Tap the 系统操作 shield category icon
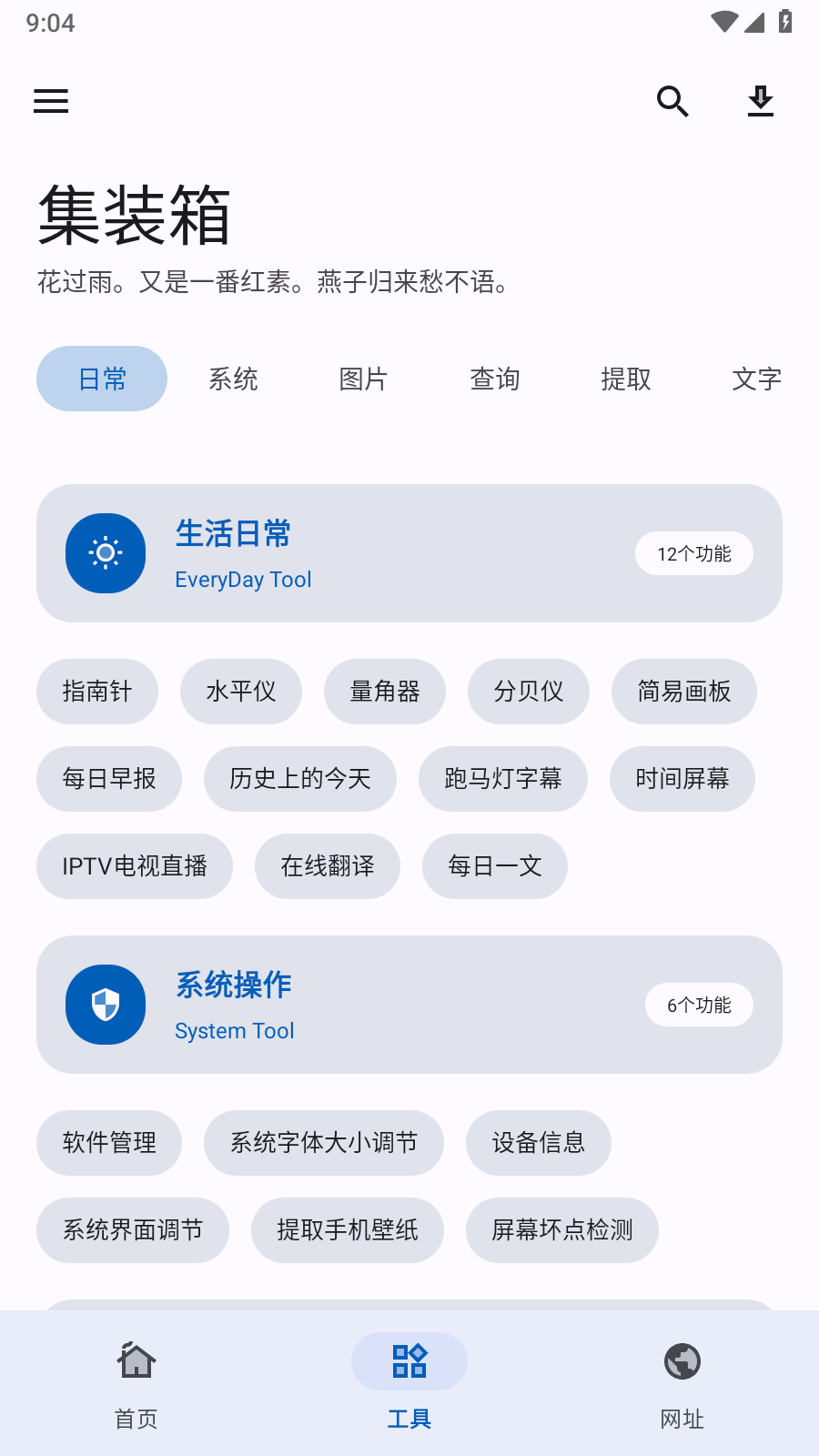 106,1005
